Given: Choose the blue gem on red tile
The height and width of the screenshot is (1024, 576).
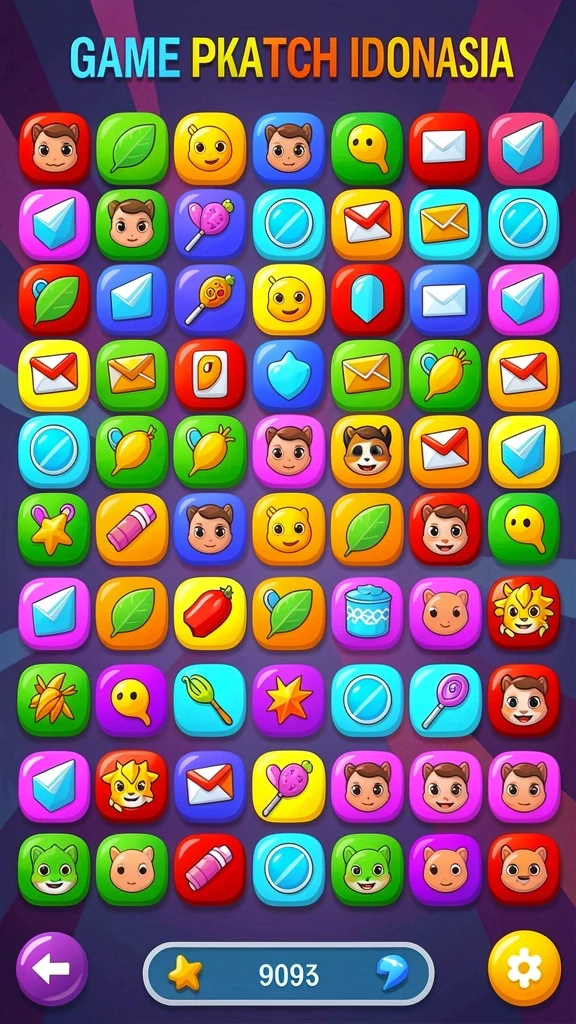Looking at the screenshot, I should coord(367,300).
